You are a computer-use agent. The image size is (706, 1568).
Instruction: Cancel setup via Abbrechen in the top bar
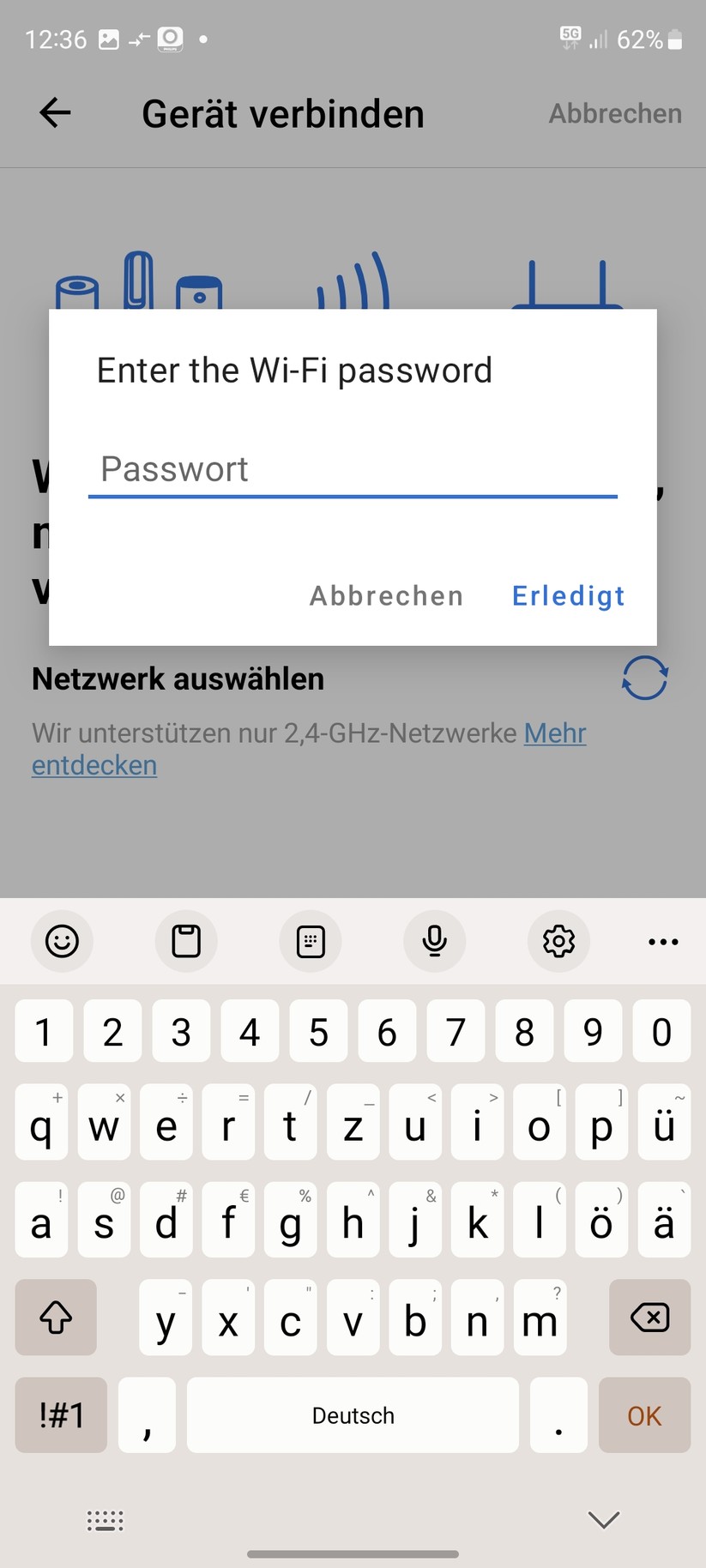(614, 112)
